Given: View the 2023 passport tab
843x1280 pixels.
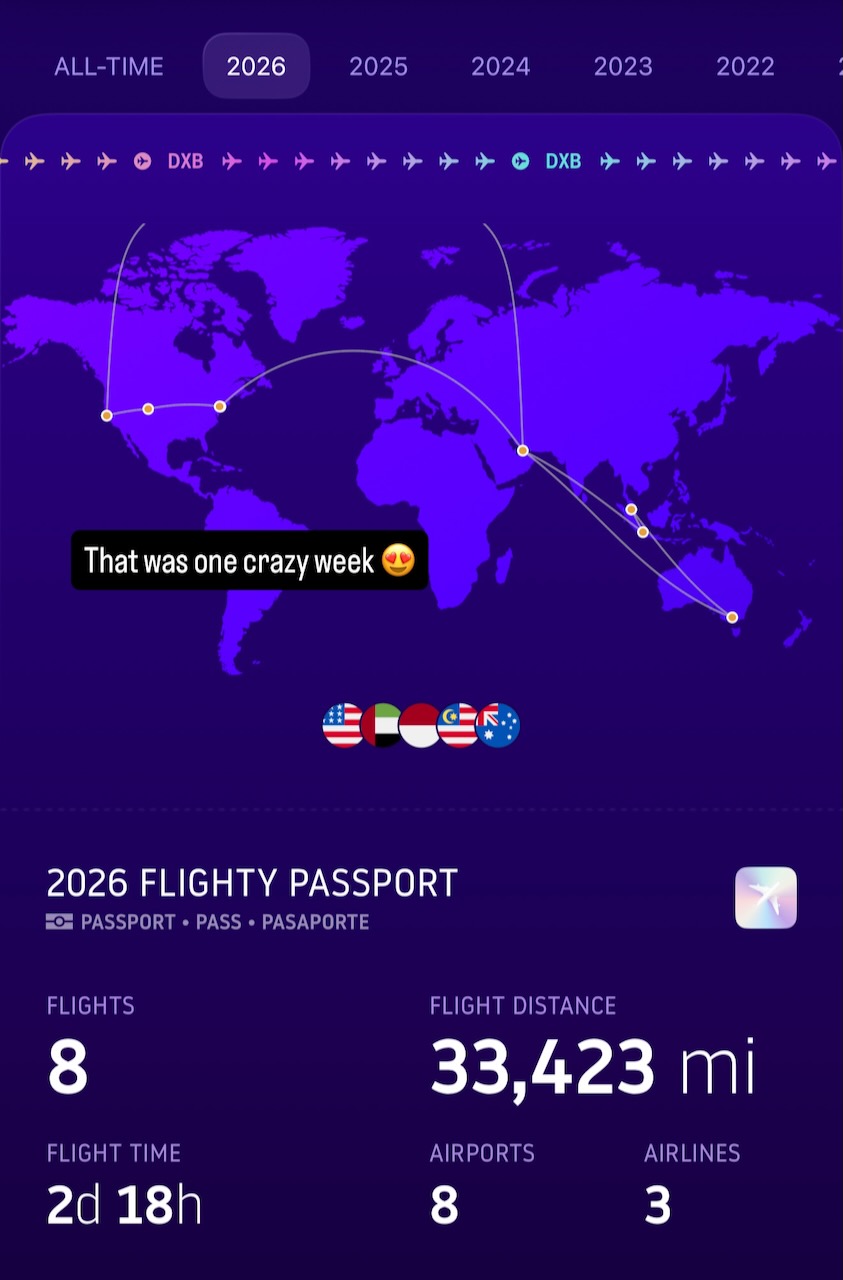Looking at the screenshot, I should (623, 67).
